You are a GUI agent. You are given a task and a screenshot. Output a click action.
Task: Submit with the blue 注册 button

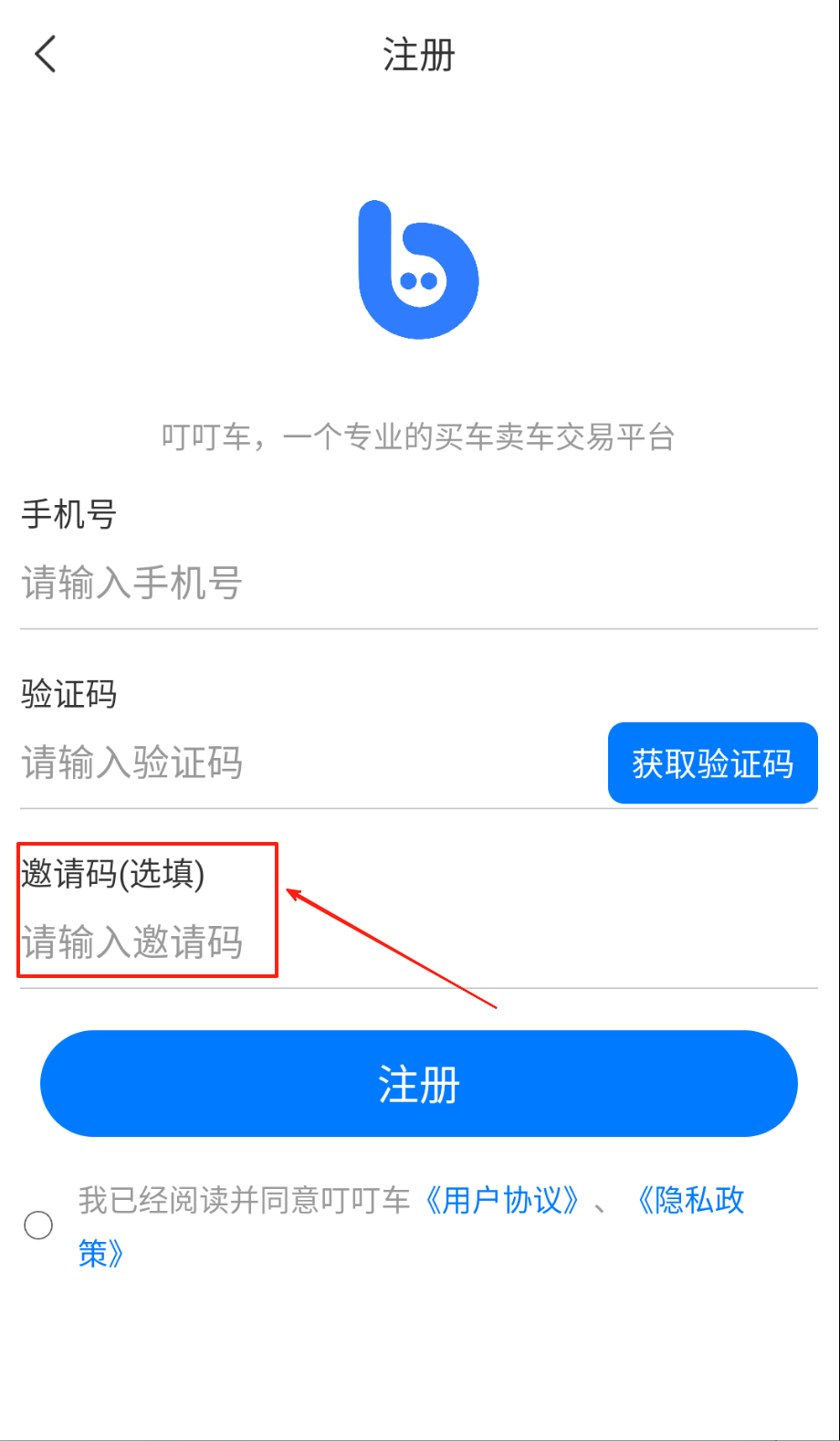pos(419,1084)
